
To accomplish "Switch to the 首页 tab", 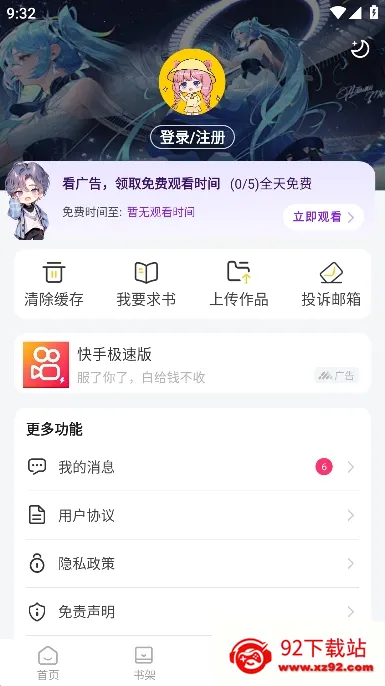I will [x=48, y=663].
